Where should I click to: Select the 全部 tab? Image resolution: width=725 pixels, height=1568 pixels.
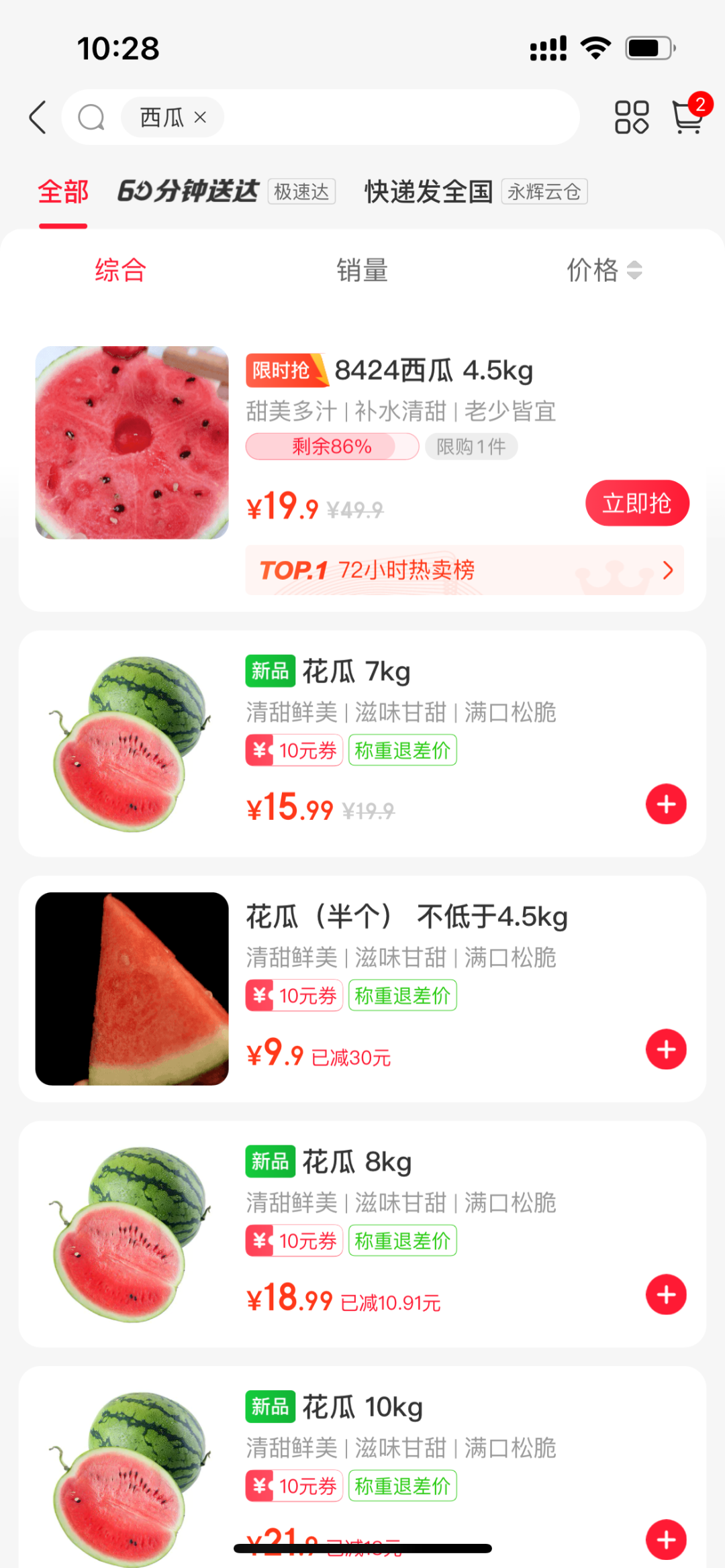63,192
